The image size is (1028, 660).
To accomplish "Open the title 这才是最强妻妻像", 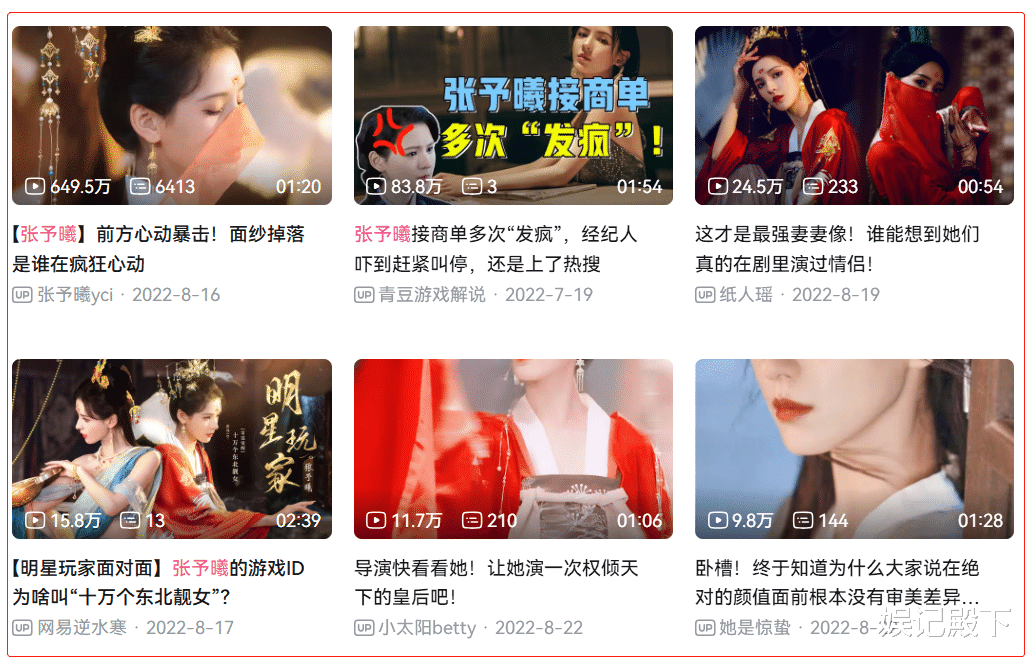I will tap(837, 249).
